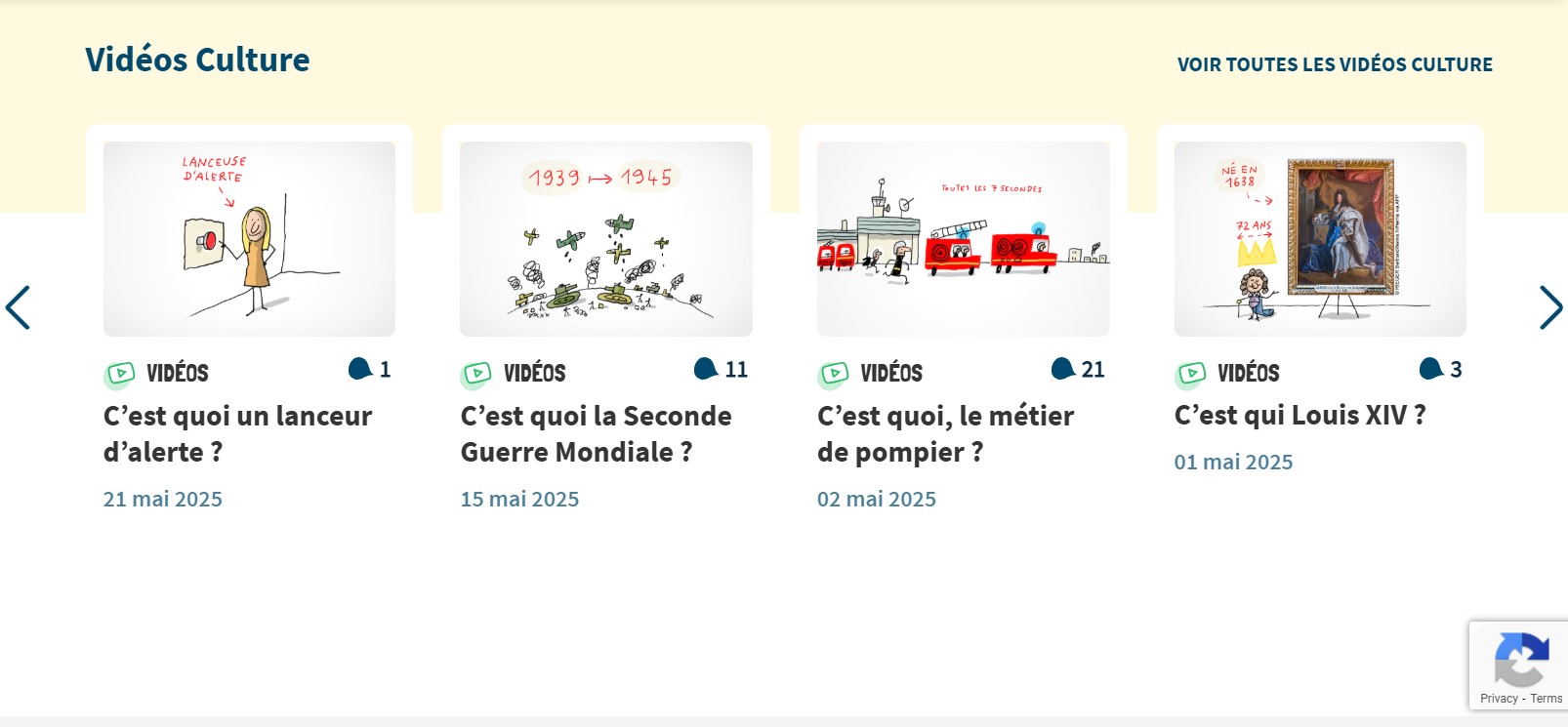Screen dimensions: 1568x727
Task: Open the Louis XIV portrait video thumbnail
Action: pyautogui.click(x=1320, y=239)
